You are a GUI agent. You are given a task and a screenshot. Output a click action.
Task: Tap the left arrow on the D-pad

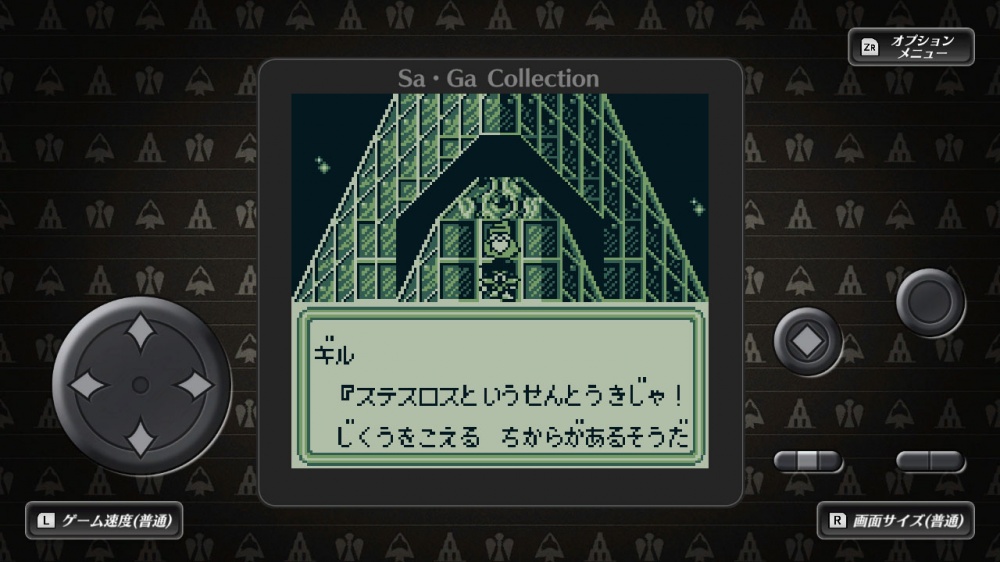pyautogui.click(x=90, y=385)
